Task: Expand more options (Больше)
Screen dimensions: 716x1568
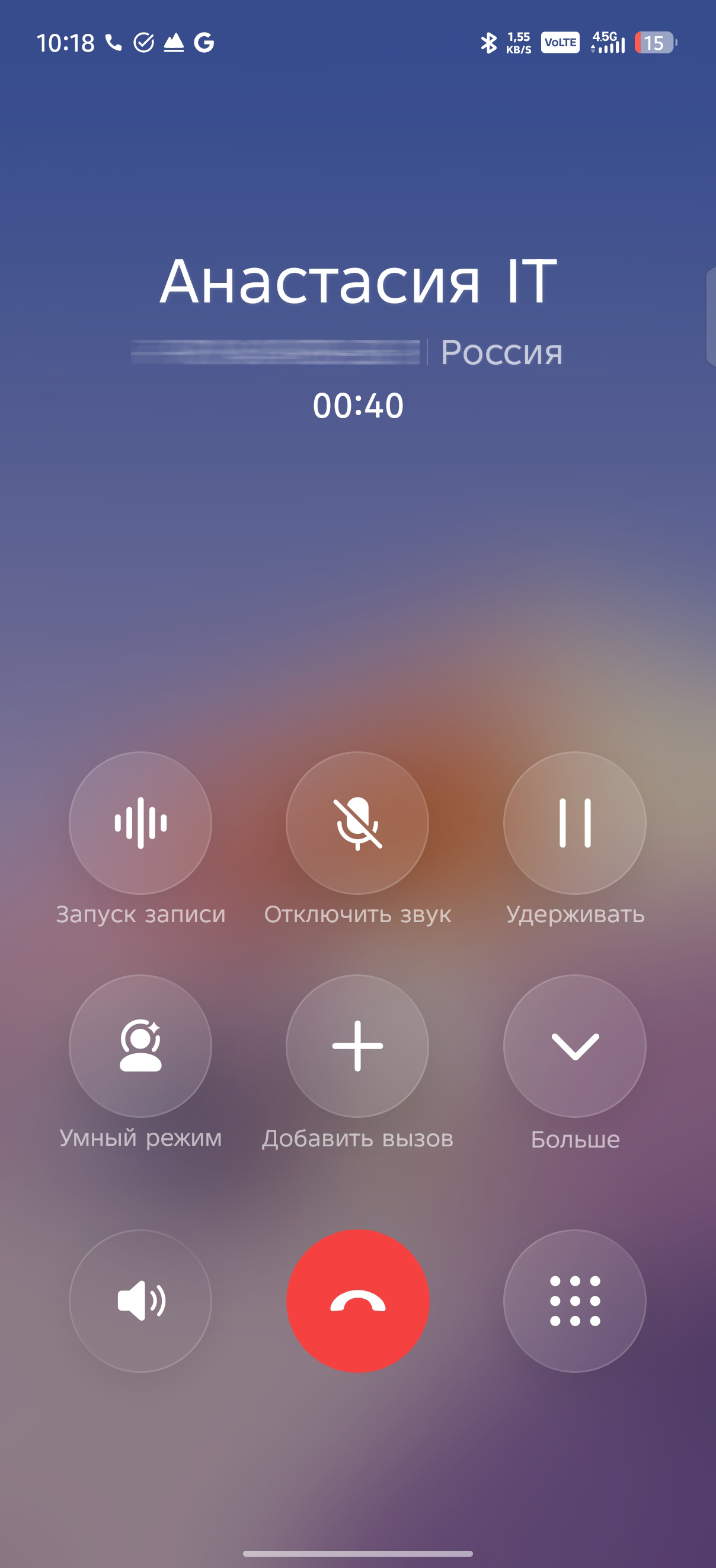Action: 575,1046
